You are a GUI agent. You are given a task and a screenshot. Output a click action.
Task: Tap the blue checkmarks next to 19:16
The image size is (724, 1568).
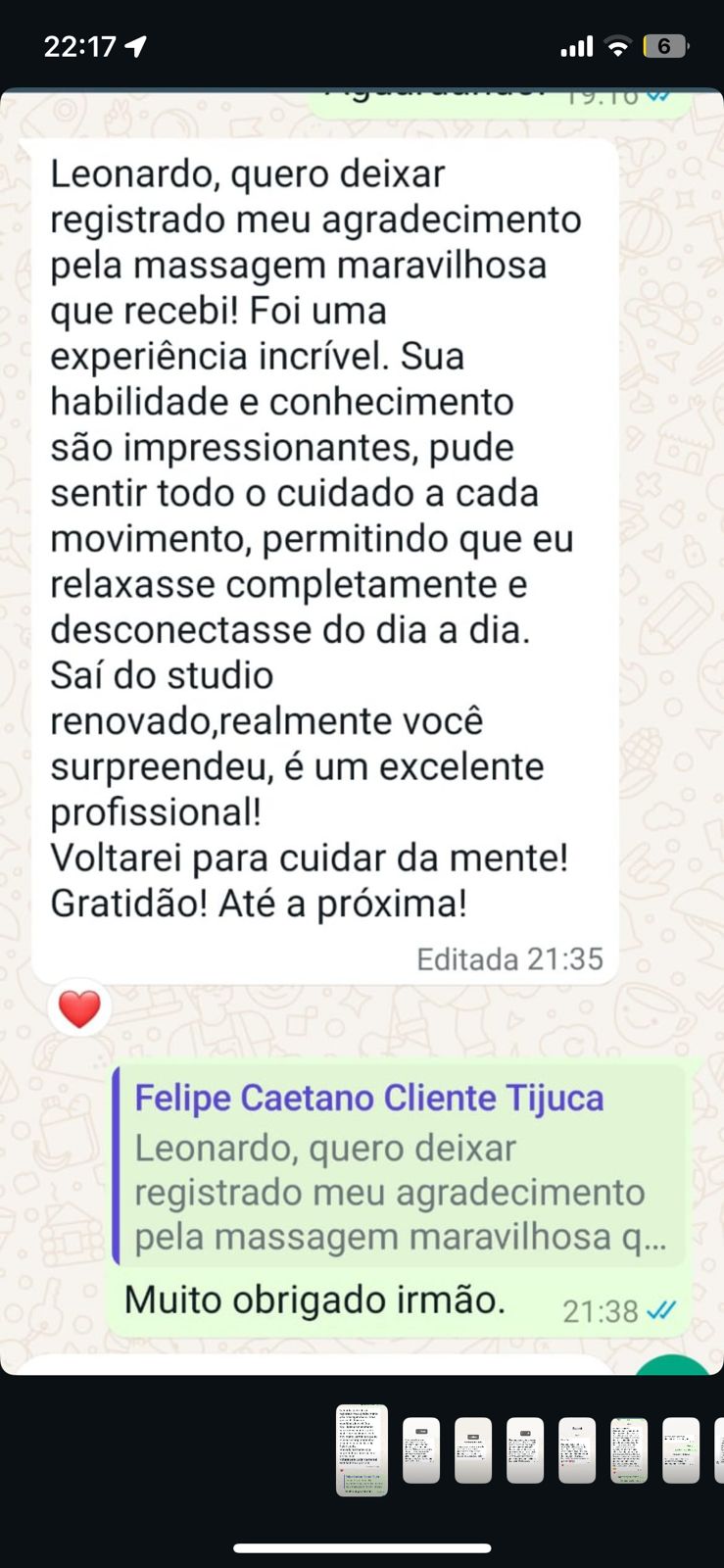click(x=658, y=95)
